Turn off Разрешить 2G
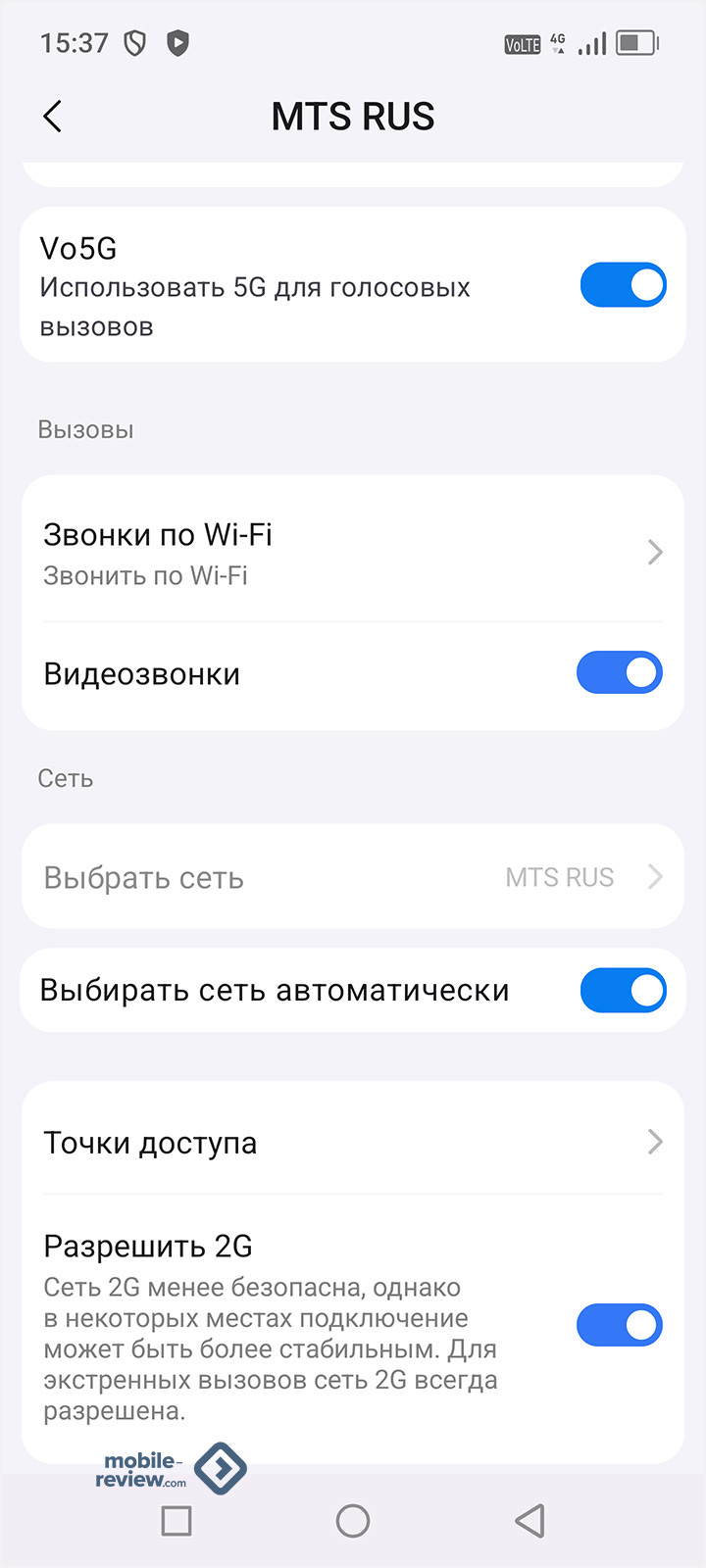Viewport: 706px width, 1568px height. [619, 1326]
